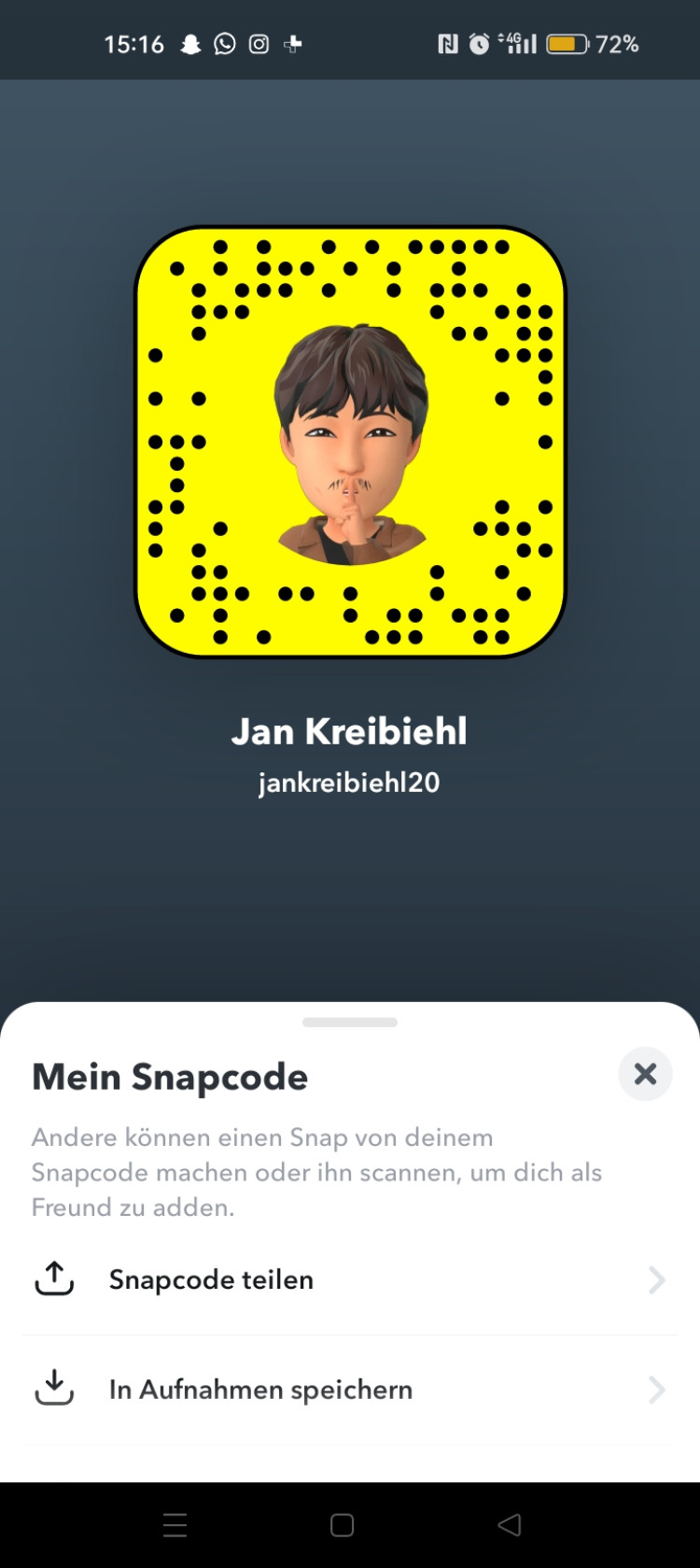Tap the download icon beside In Aufnahmen speichern
Image resolution: width=700 pixels, height=1568 pixels.
[54, 1390]
